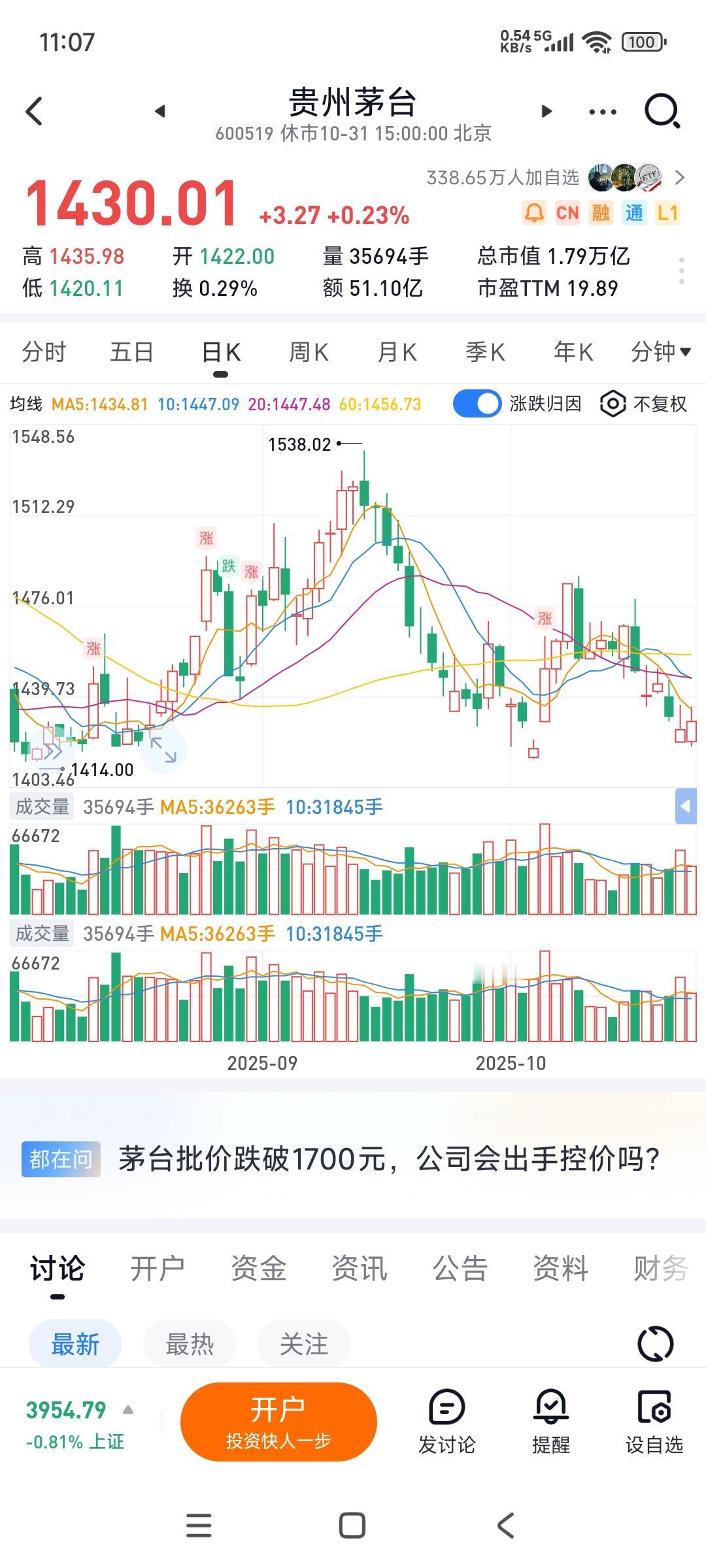Screen dimensions: 706x1568
Task: Switch to the 周K weekly chart tab
Action: point(308,351)
